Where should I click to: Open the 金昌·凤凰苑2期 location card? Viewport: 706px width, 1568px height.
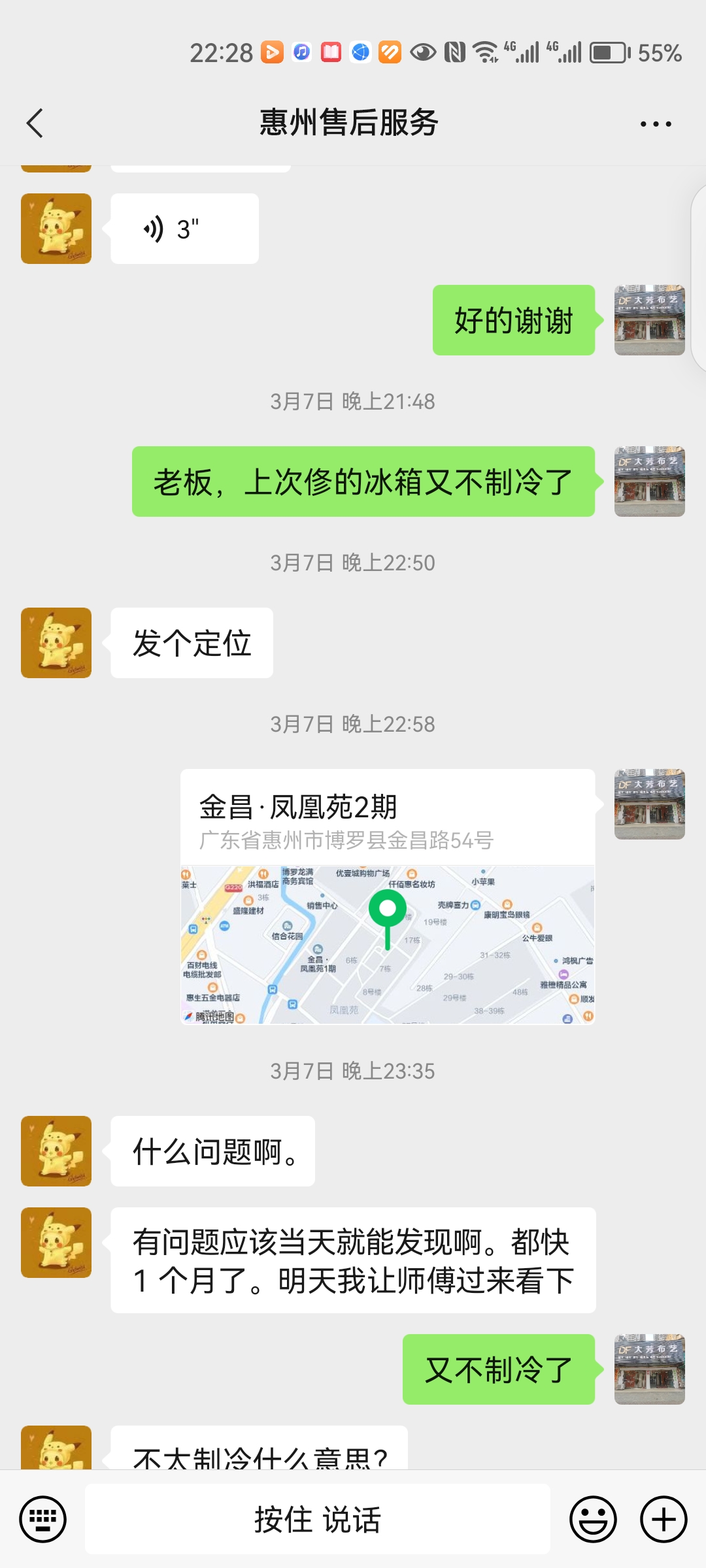click(x=387, y=896)
